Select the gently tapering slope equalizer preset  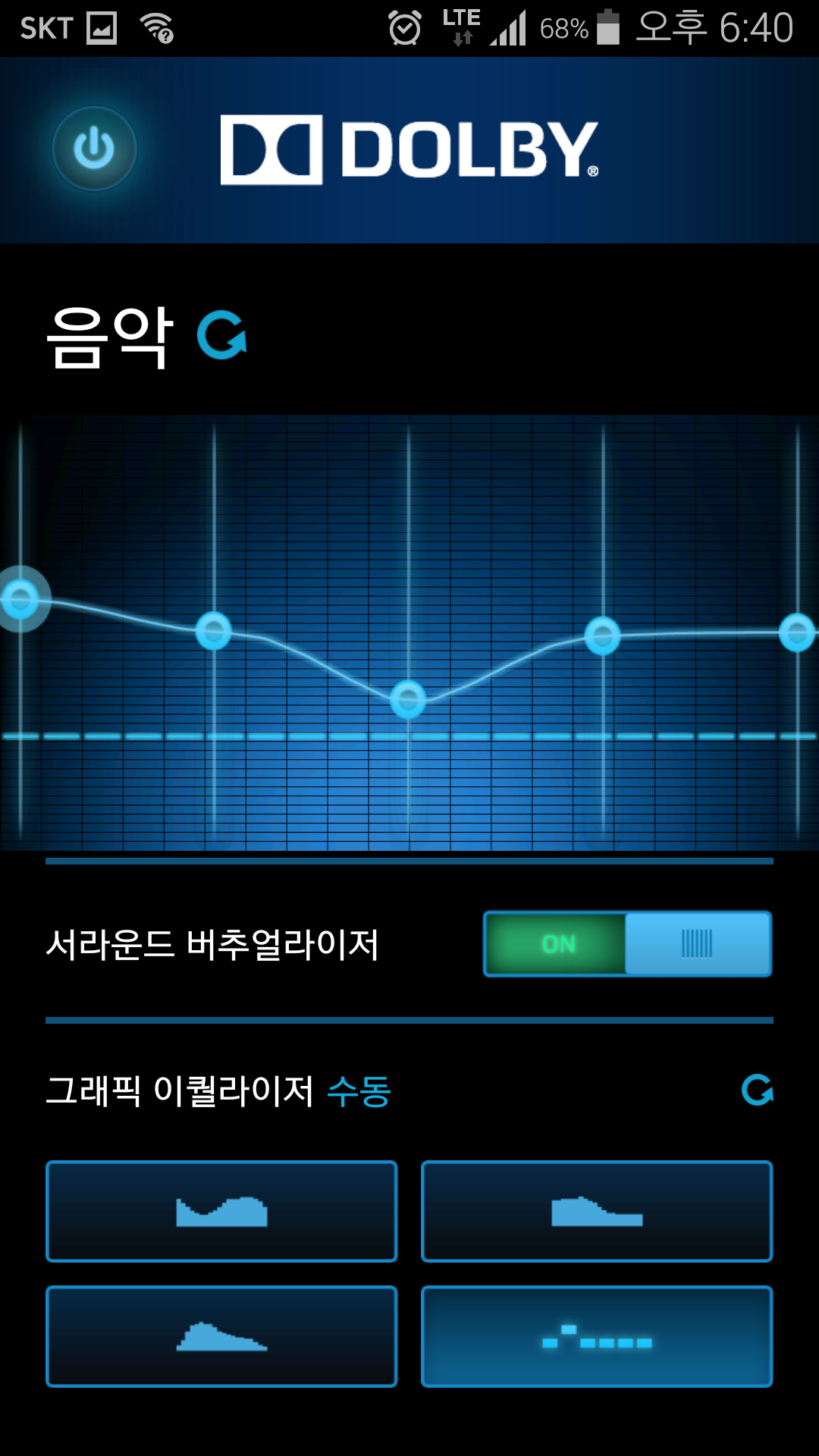point(221,1336)
